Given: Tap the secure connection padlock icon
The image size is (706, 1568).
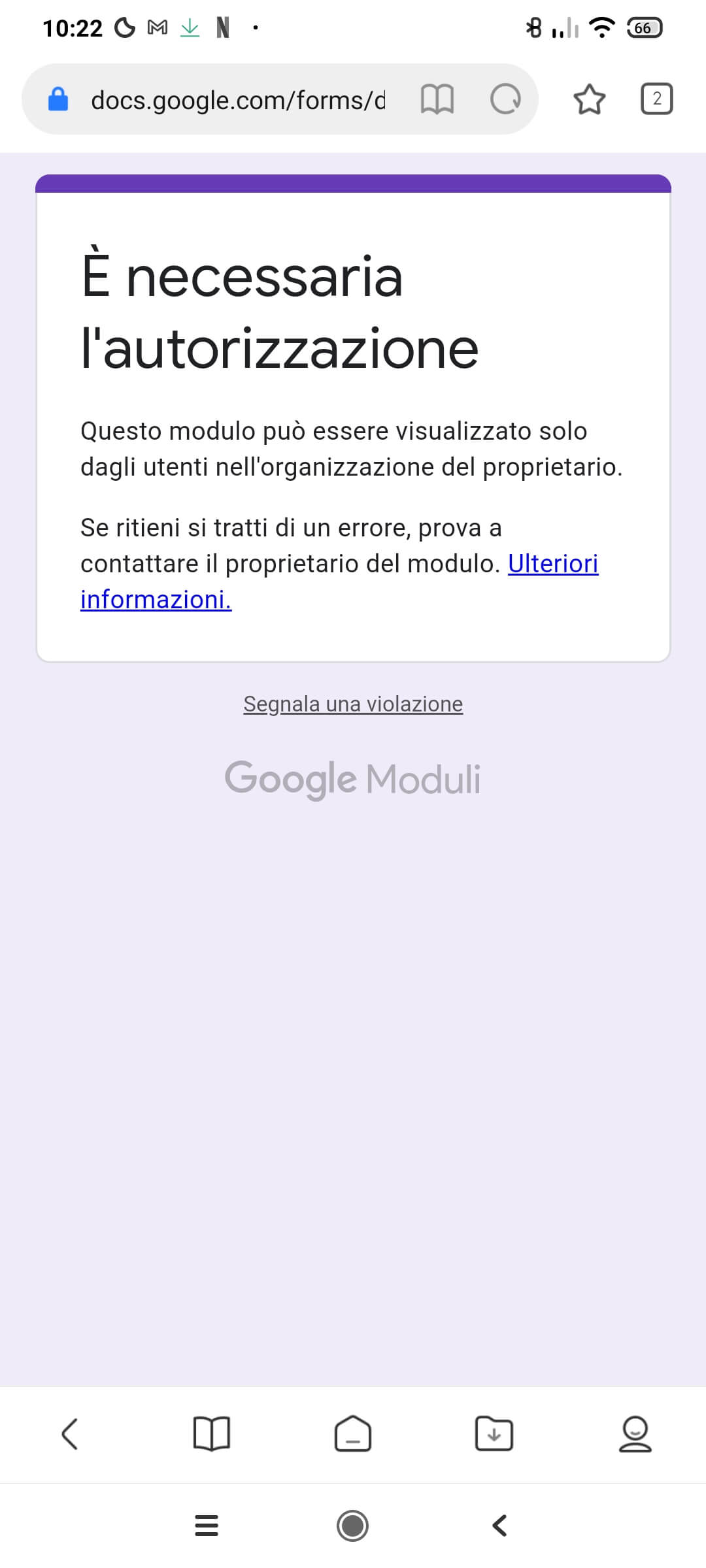Looking at the screenshot, I should click(58, 99).
